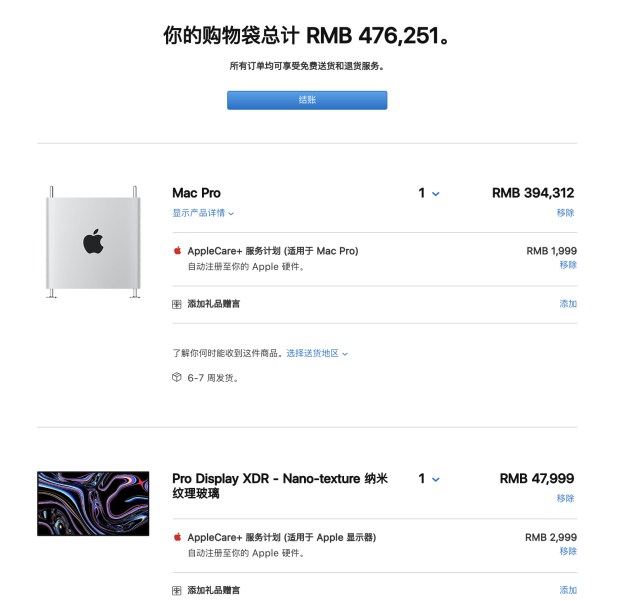Remove AppleCare+ for Mac Pro
Viewport: 641px width, 601px height.
pyautogui.click(x=567, y=265)
